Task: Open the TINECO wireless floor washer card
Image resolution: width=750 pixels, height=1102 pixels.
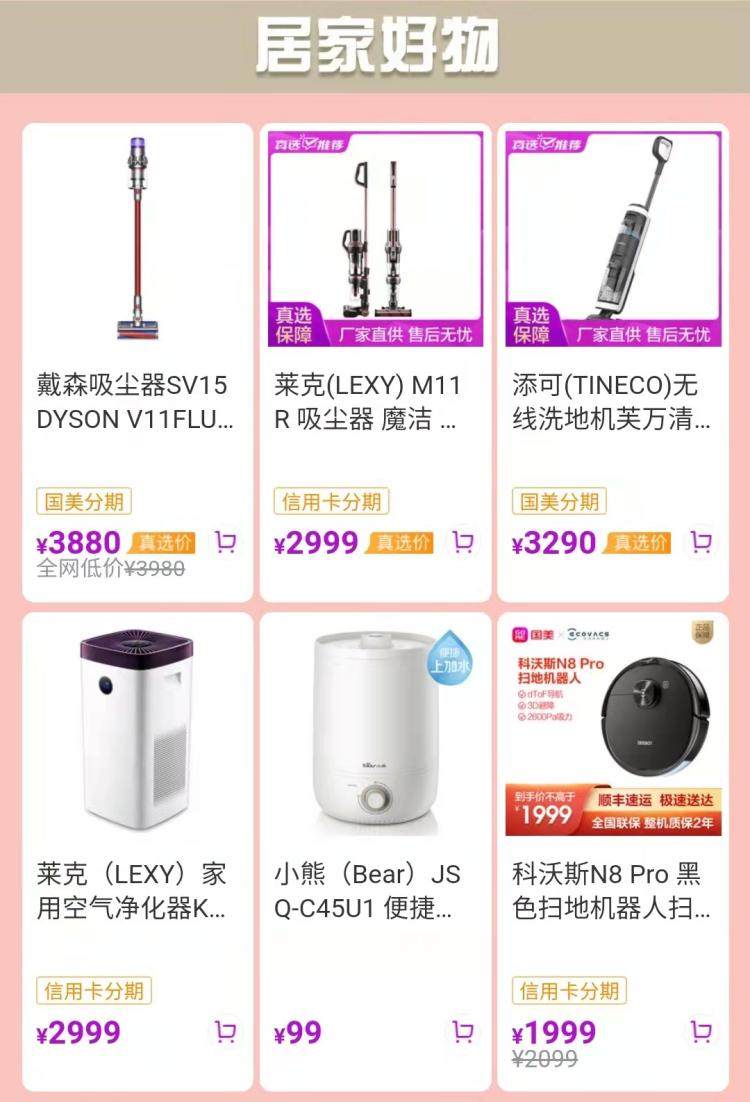Action: tap(612, 300)
